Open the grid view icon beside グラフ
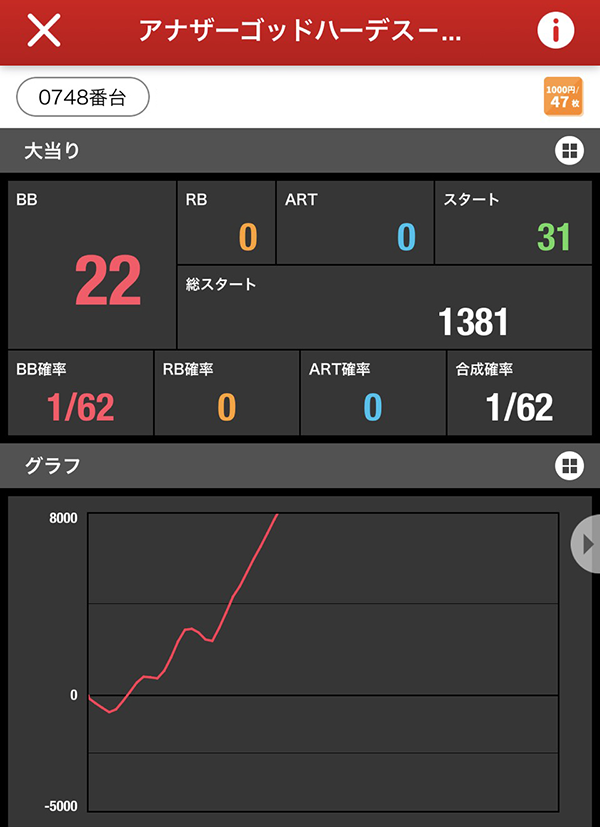 [568, 465]
